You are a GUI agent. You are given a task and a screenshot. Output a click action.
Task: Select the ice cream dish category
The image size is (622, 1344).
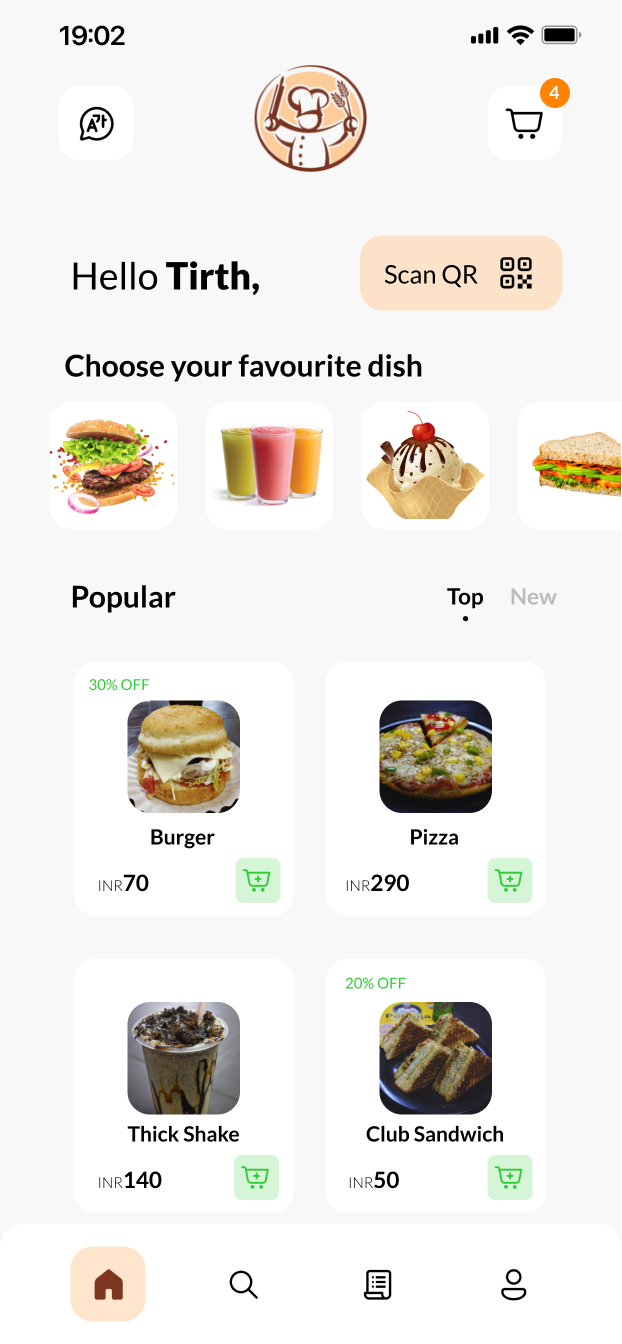coord(425,466)
